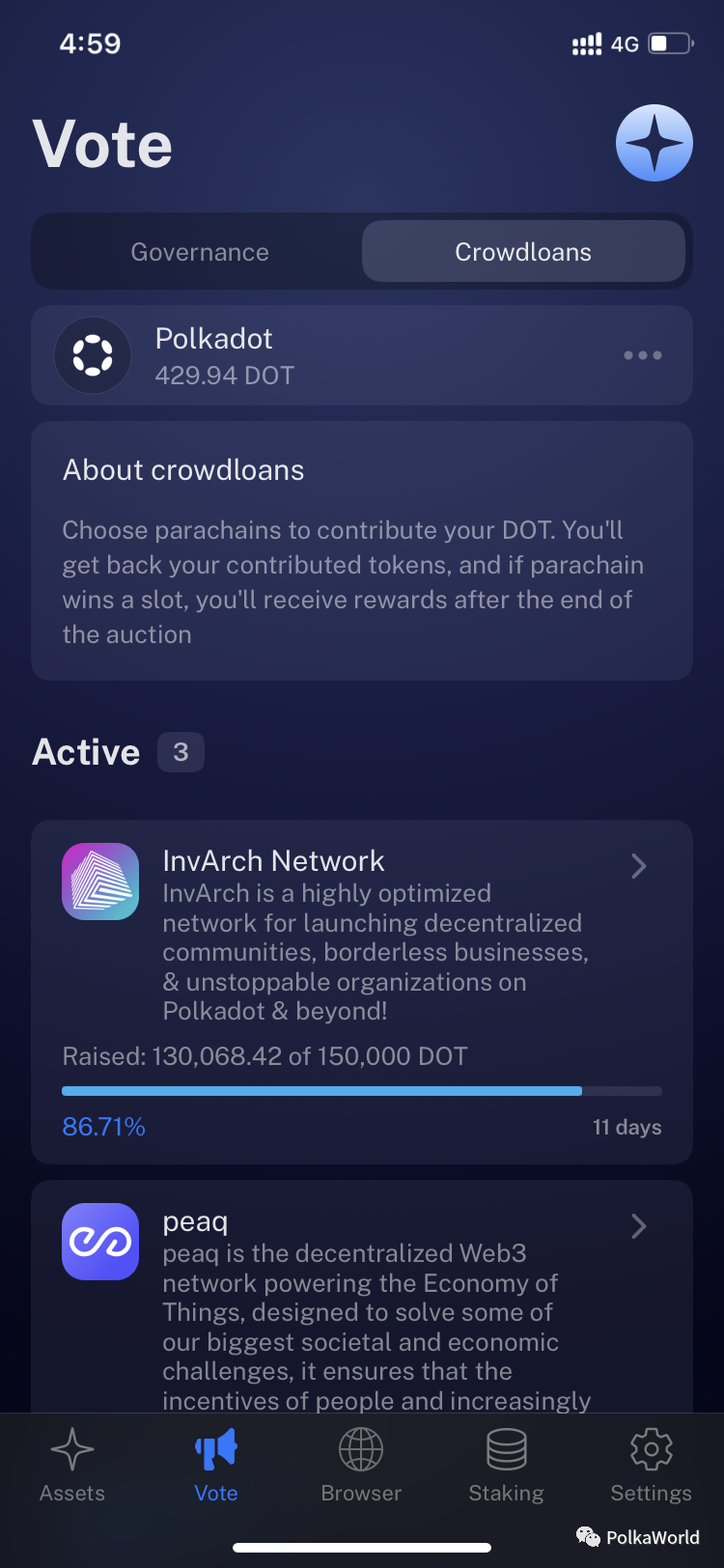This screenshot has height=1568, width=724.
Task: Open the wallet avatar icon at top right
Action: click(x=654, y=143)
